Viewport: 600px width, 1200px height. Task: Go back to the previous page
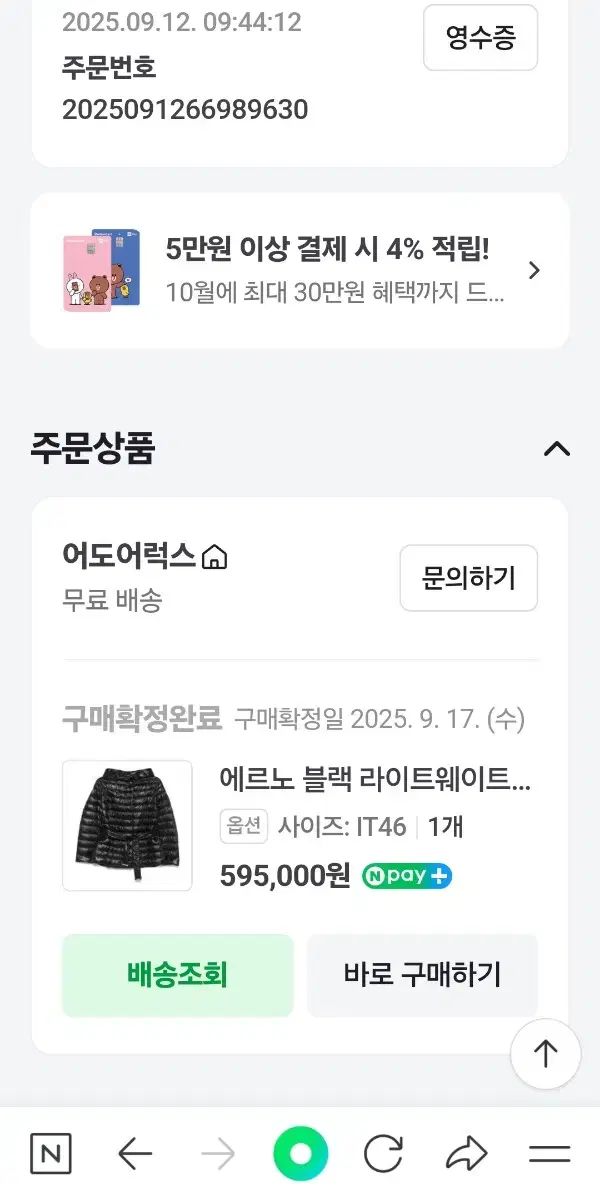tap(135, 1154)
